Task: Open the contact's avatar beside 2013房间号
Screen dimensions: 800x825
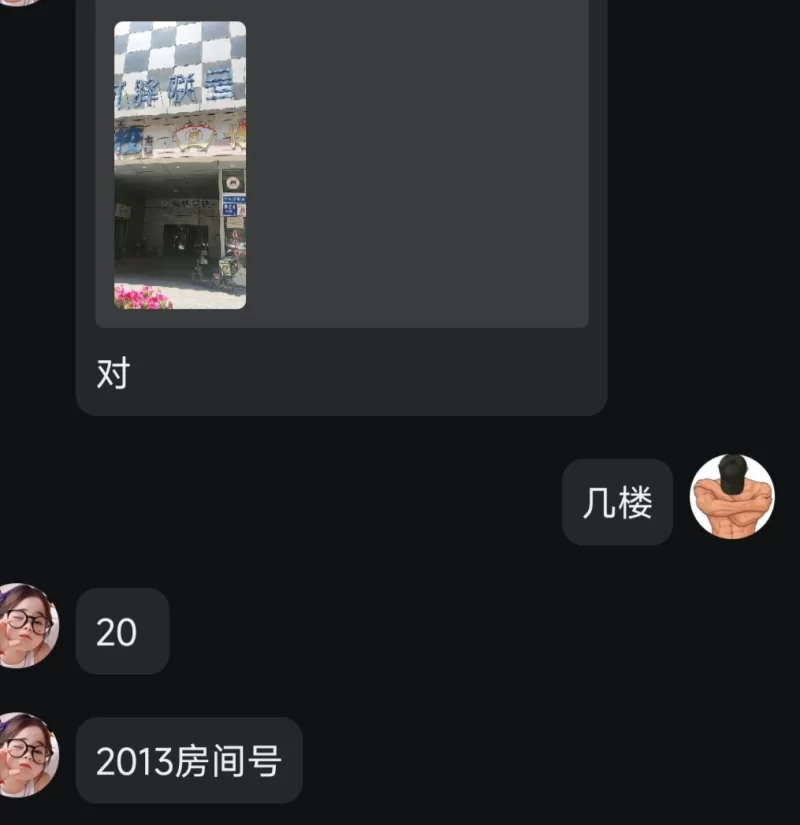Action: point(28,754)
